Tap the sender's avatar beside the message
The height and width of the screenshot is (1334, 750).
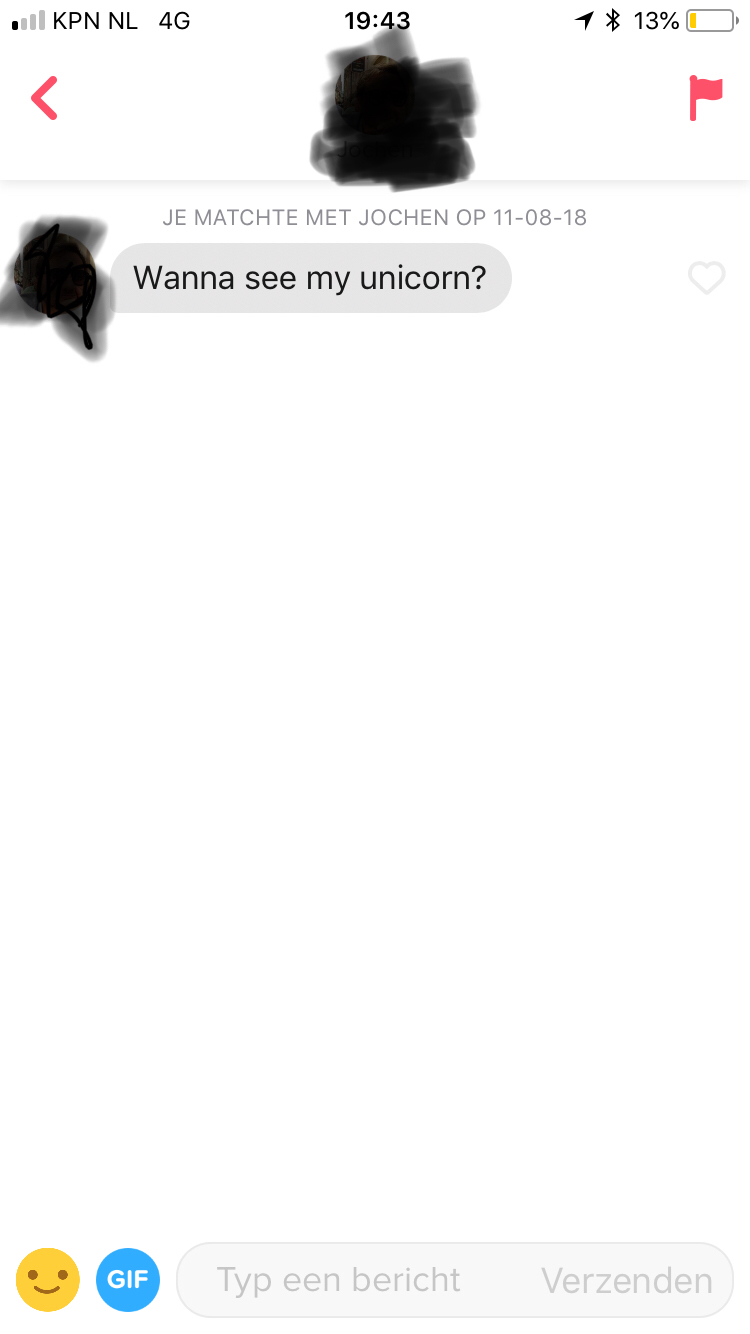(x=55, y=278)
